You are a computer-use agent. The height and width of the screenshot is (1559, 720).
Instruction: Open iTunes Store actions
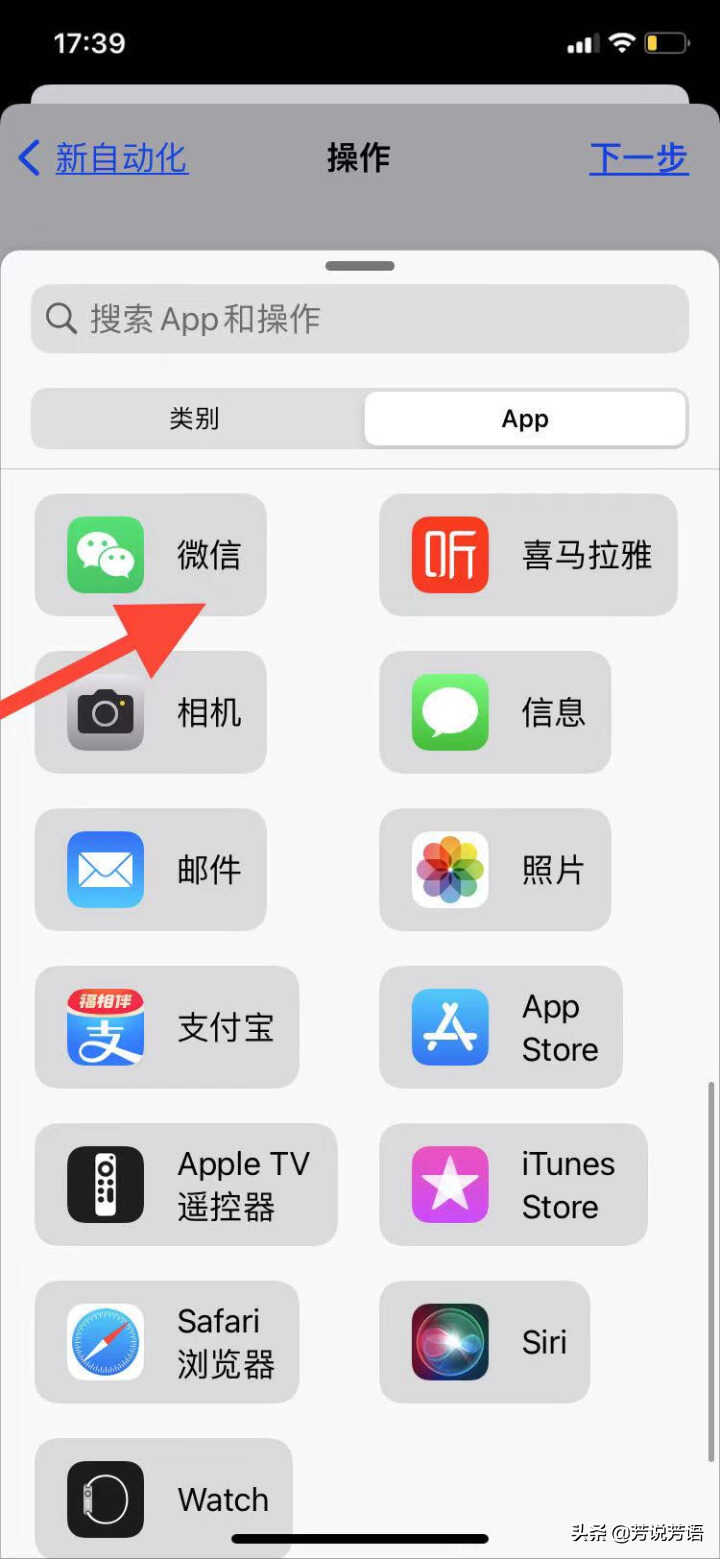(513, 1184)
